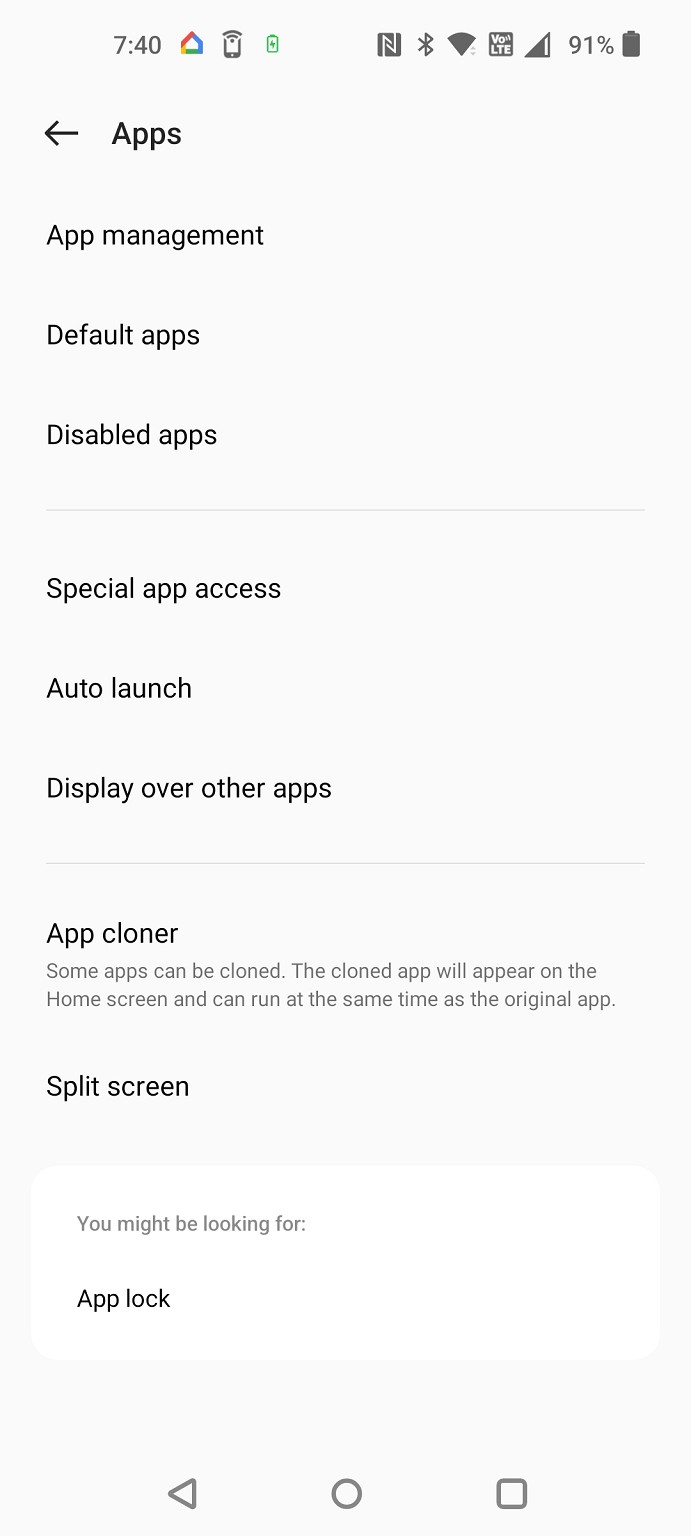Open Split screen settings
This screenshot has width=691, height=1536.
coord(118,1086)
